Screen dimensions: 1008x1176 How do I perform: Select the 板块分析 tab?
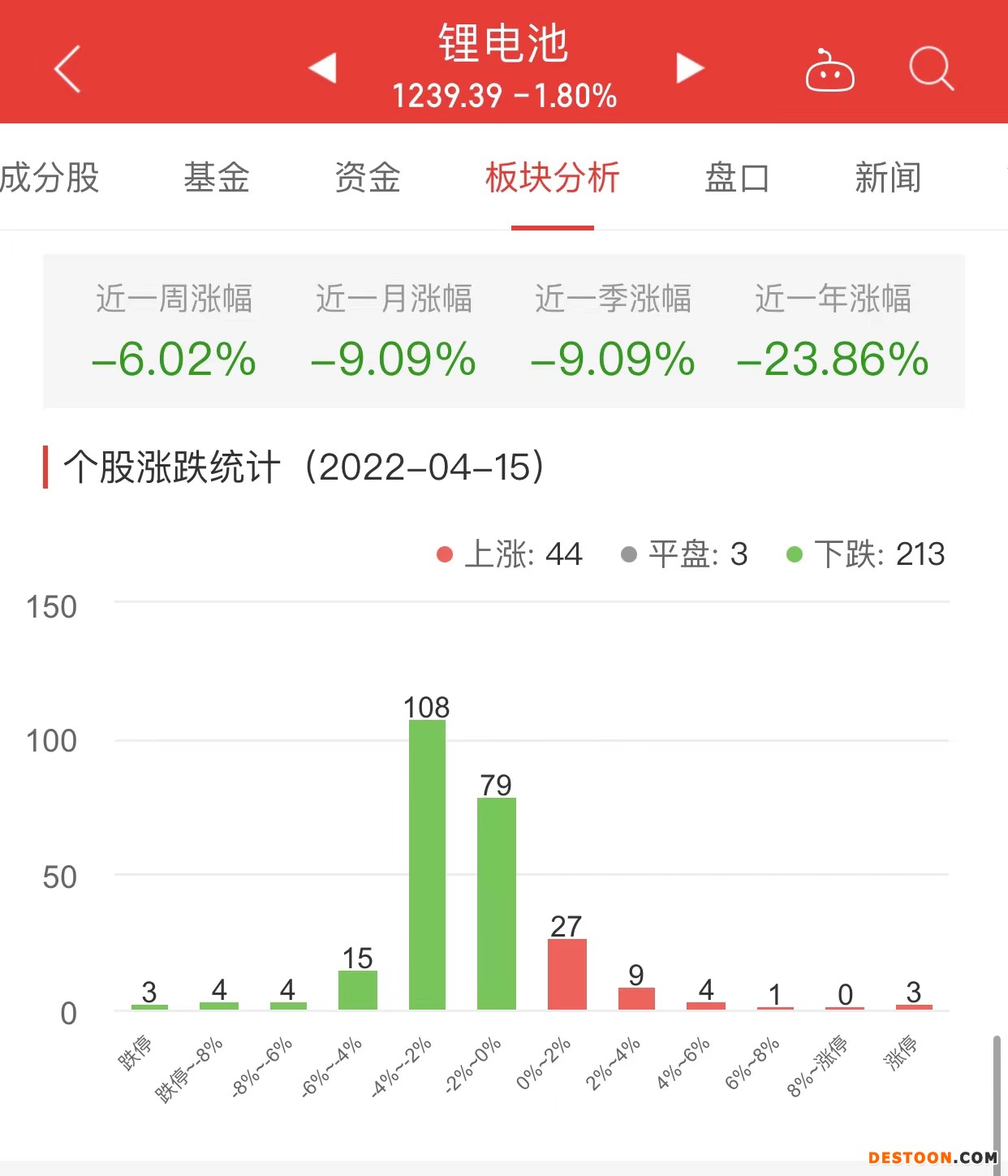coord(552,178)
